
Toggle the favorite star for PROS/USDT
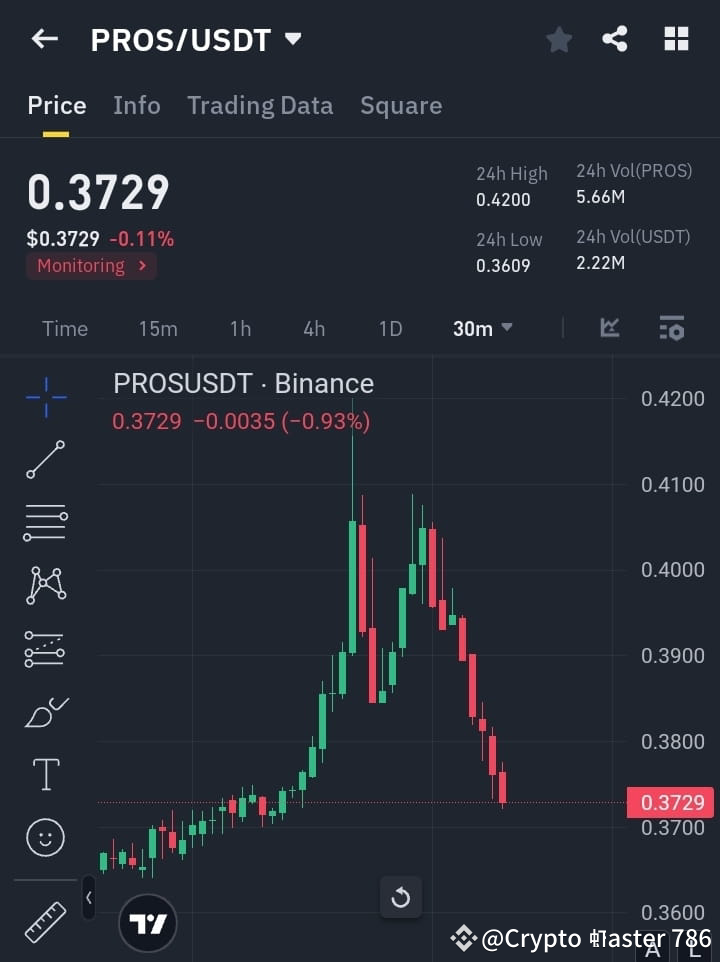(558, 40)
